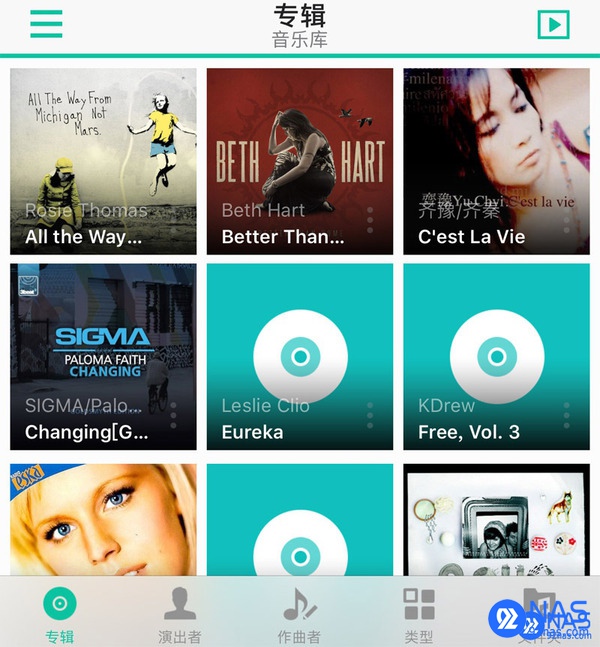
Task: Open the blonde woman album cover
Action: (x=103, y=520)
